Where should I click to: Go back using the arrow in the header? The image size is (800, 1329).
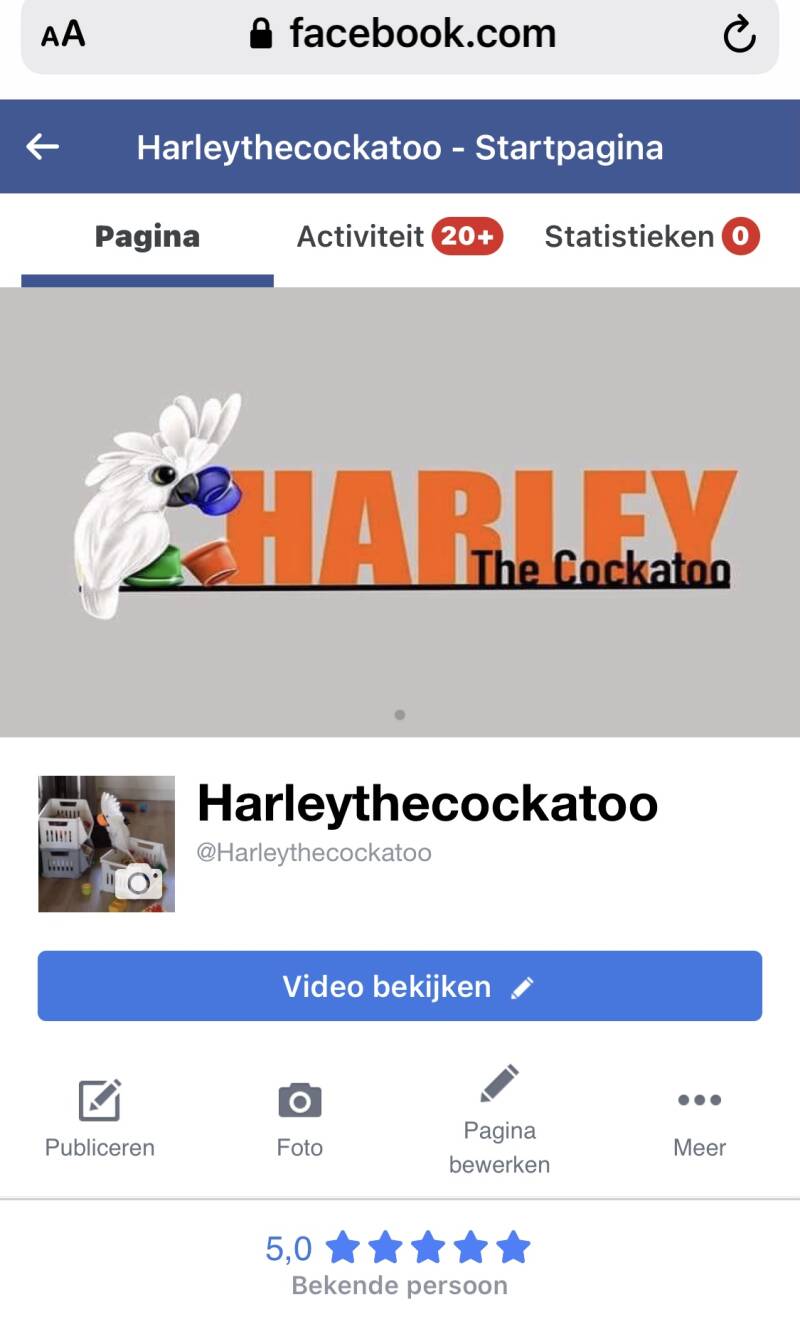coord(42,147)
